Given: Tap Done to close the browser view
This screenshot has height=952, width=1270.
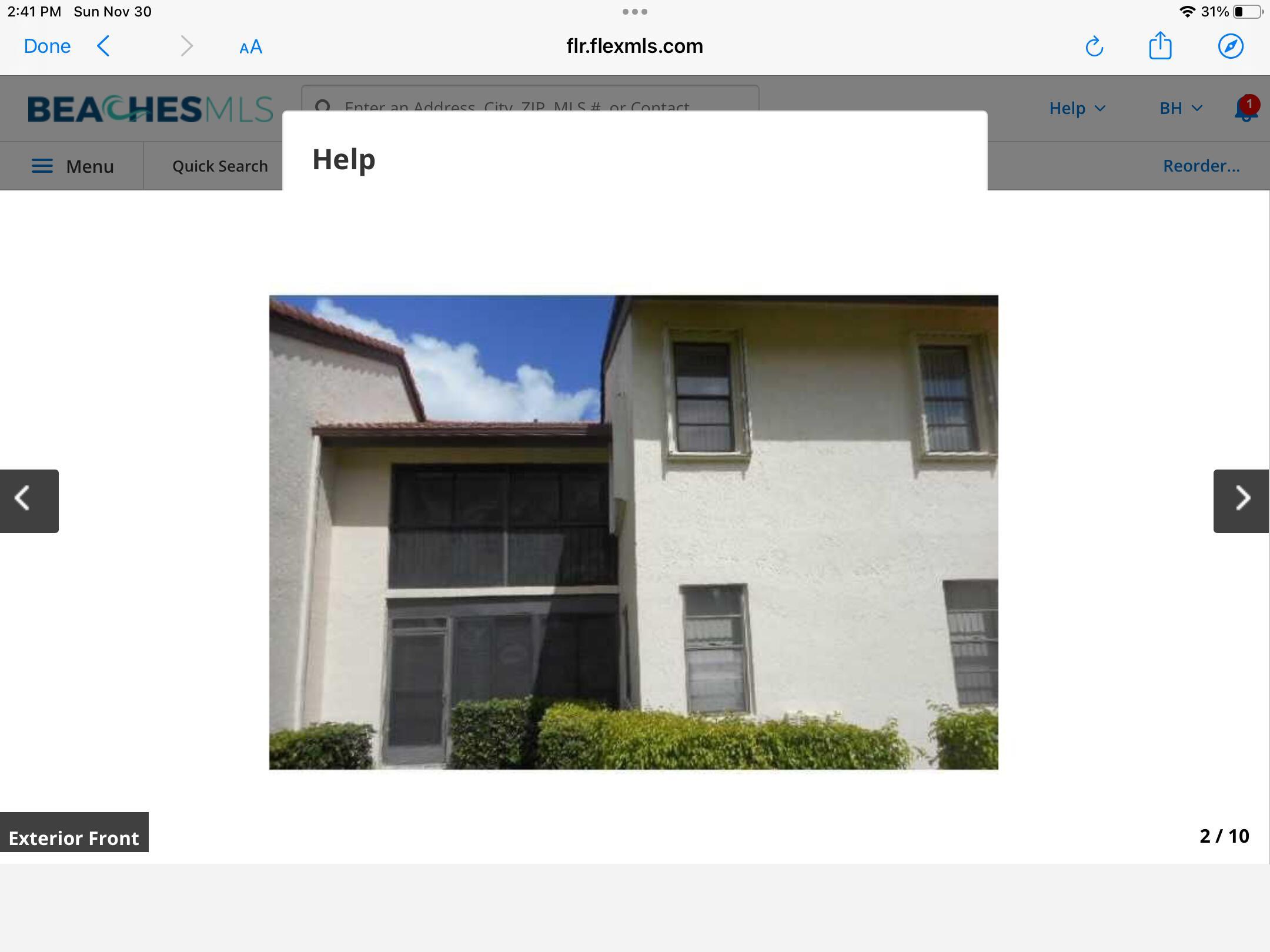Looking at the screenshot, I should coord(47,46).
